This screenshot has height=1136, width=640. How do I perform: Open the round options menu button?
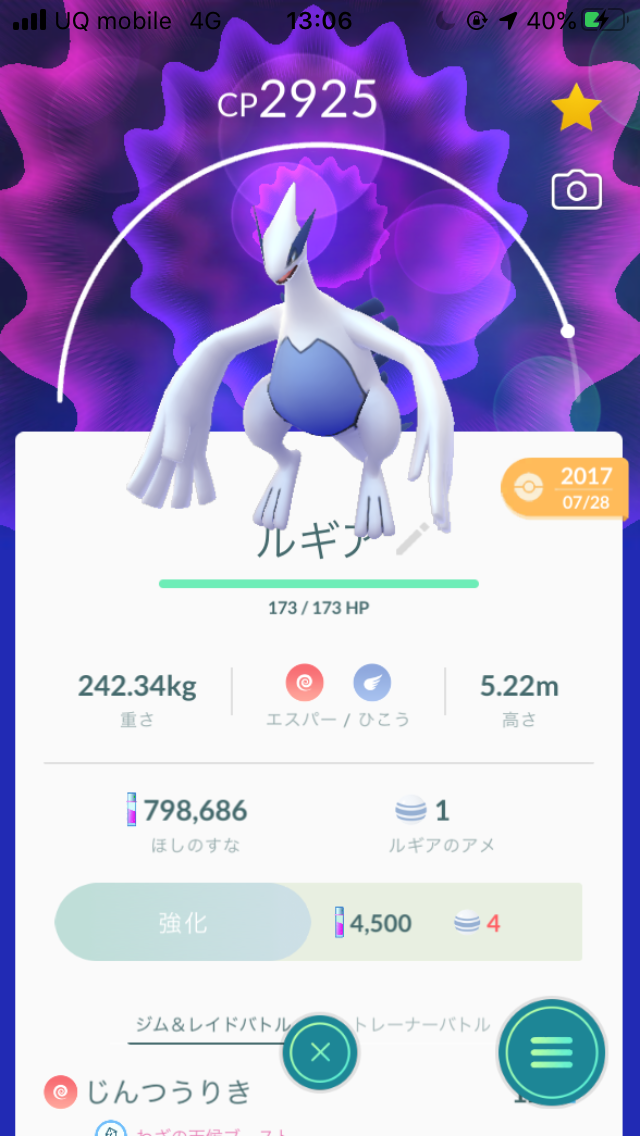552,1052
